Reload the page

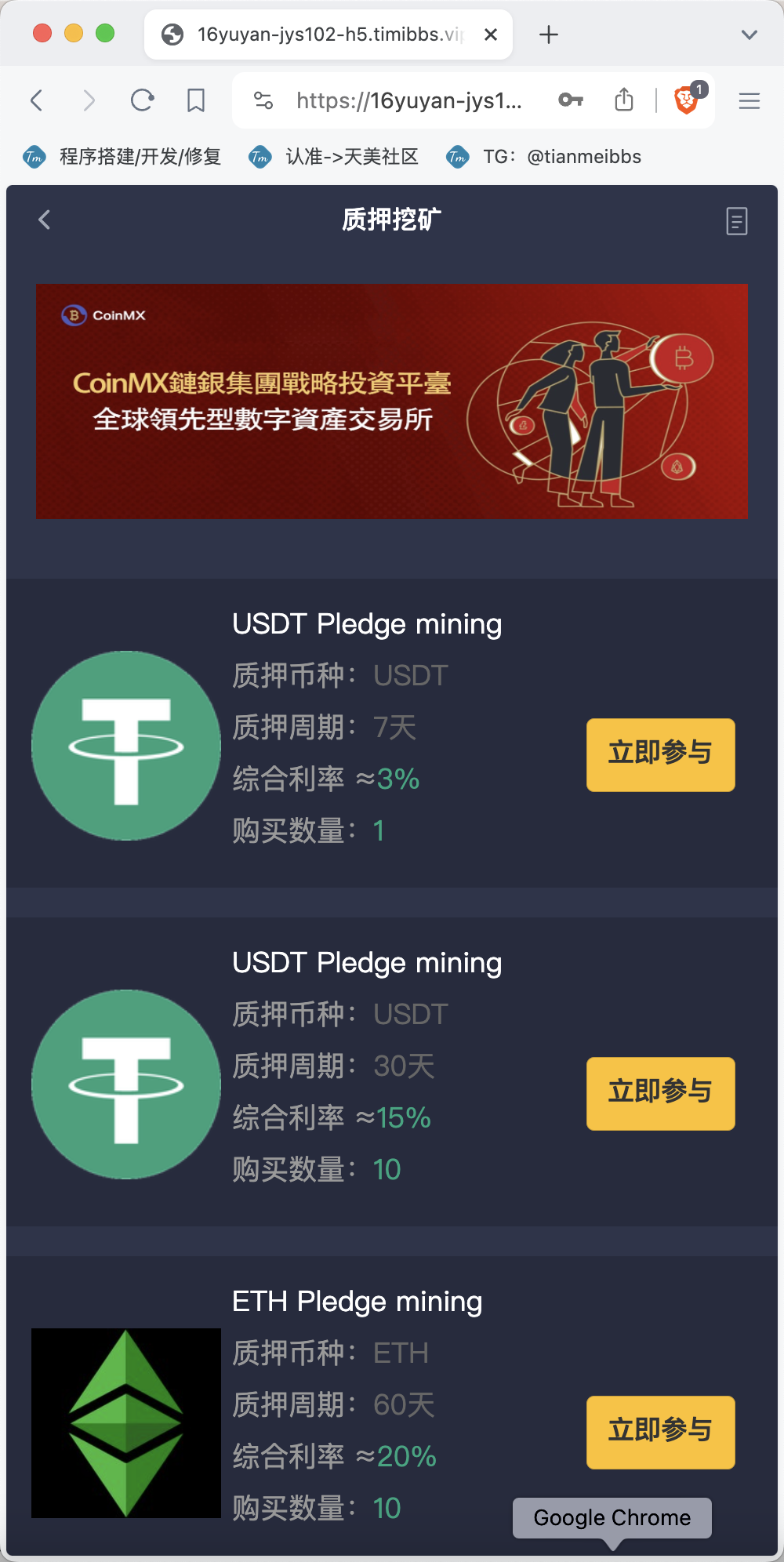pos(142,100)
